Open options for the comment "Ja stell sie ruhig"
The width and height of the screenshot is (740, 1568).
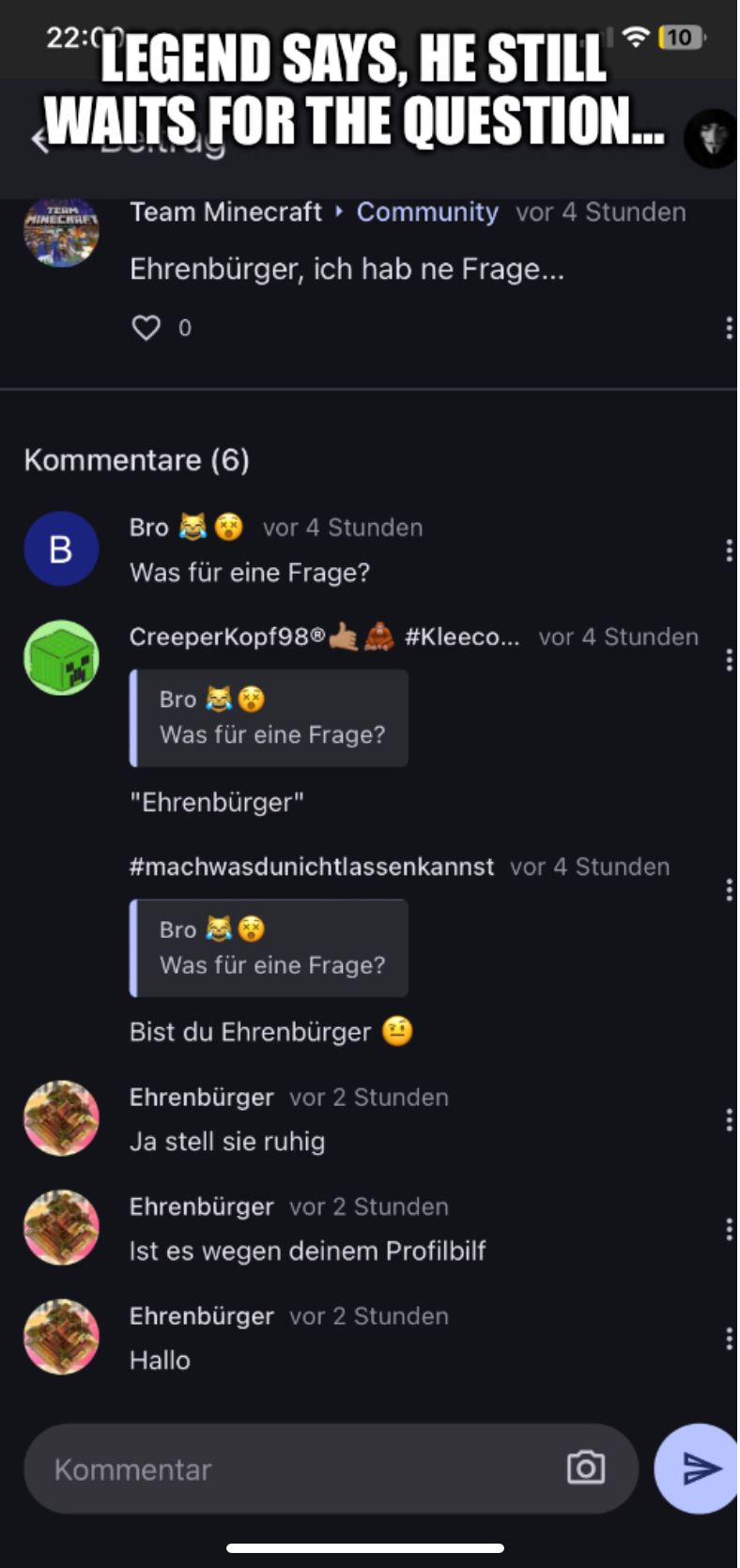click(x=729, y=1119)
